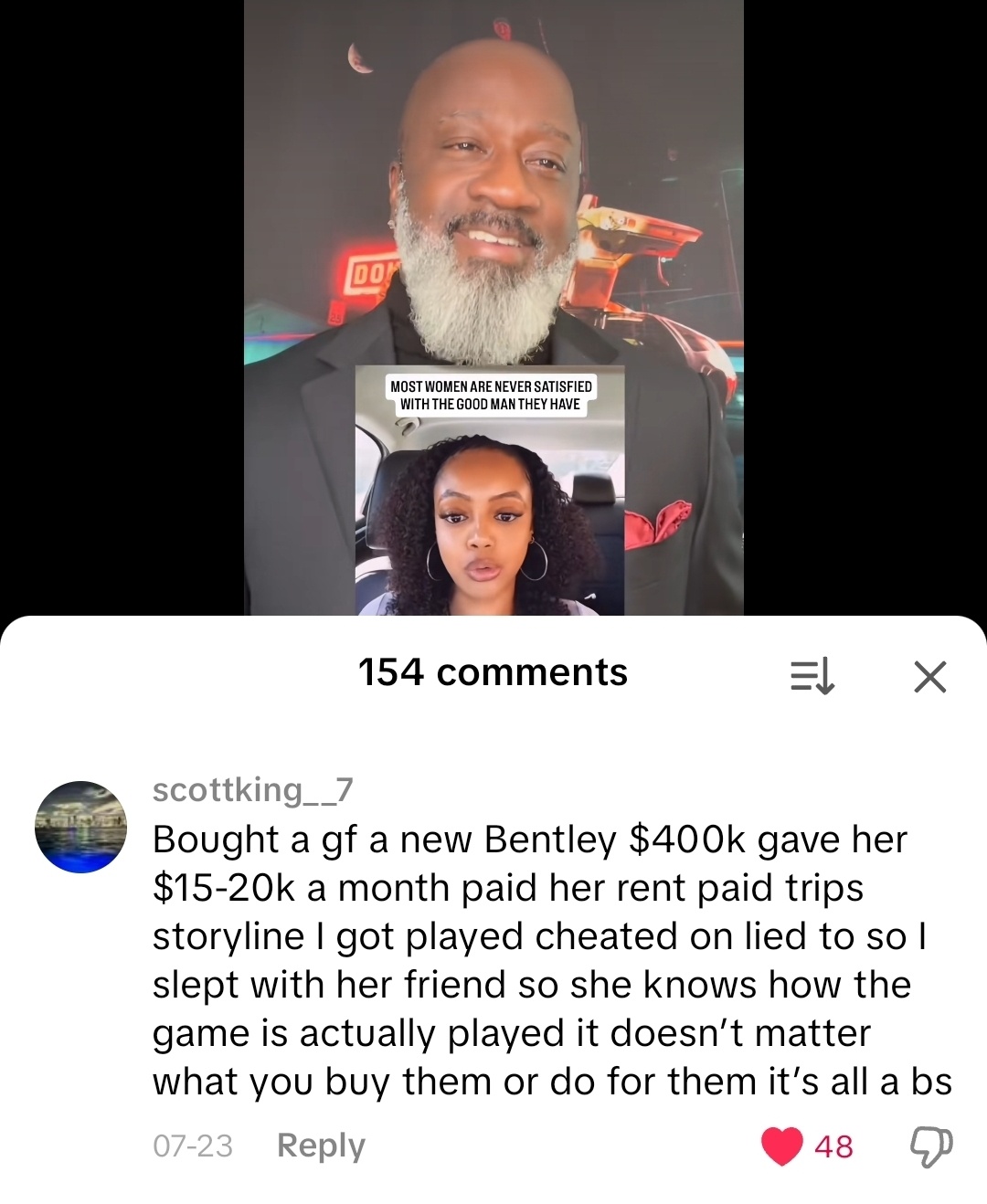Screen dimensions: 987x1204
Task: Close the comments panel
Action: 929,677
